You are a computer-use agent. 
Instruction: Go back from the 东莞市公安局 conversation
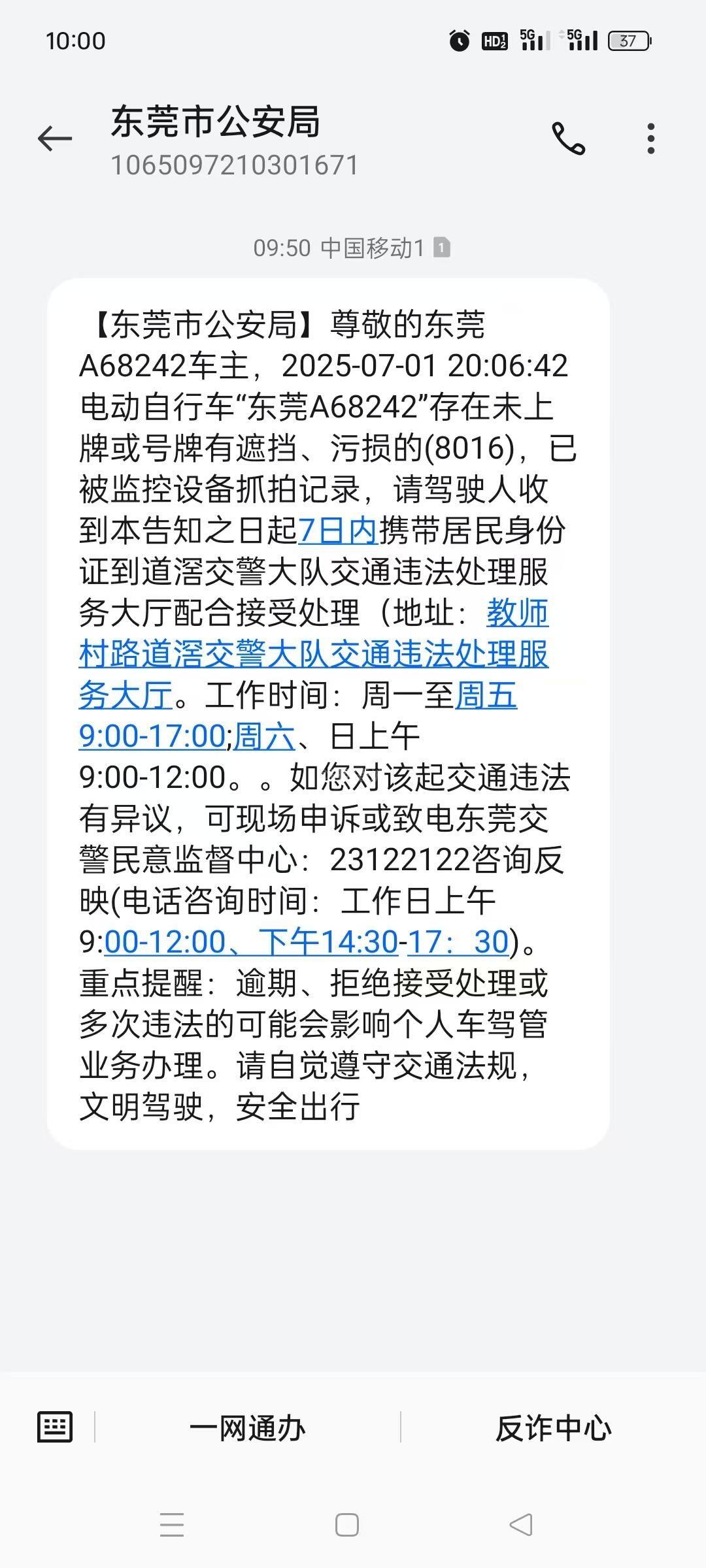tap(55, 139)
